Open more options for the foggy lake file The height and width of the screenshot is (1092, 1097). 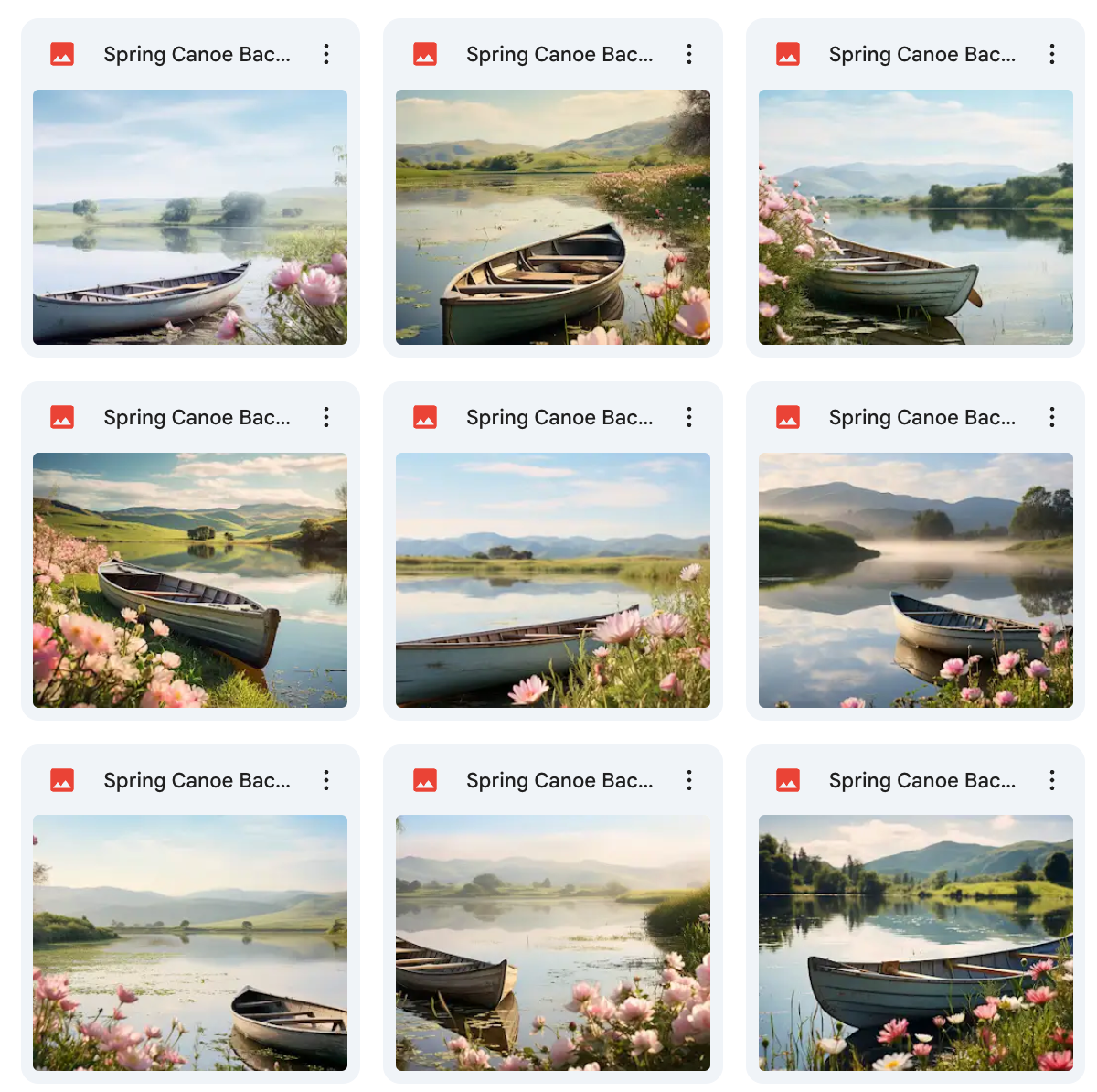coord(1052,417)
